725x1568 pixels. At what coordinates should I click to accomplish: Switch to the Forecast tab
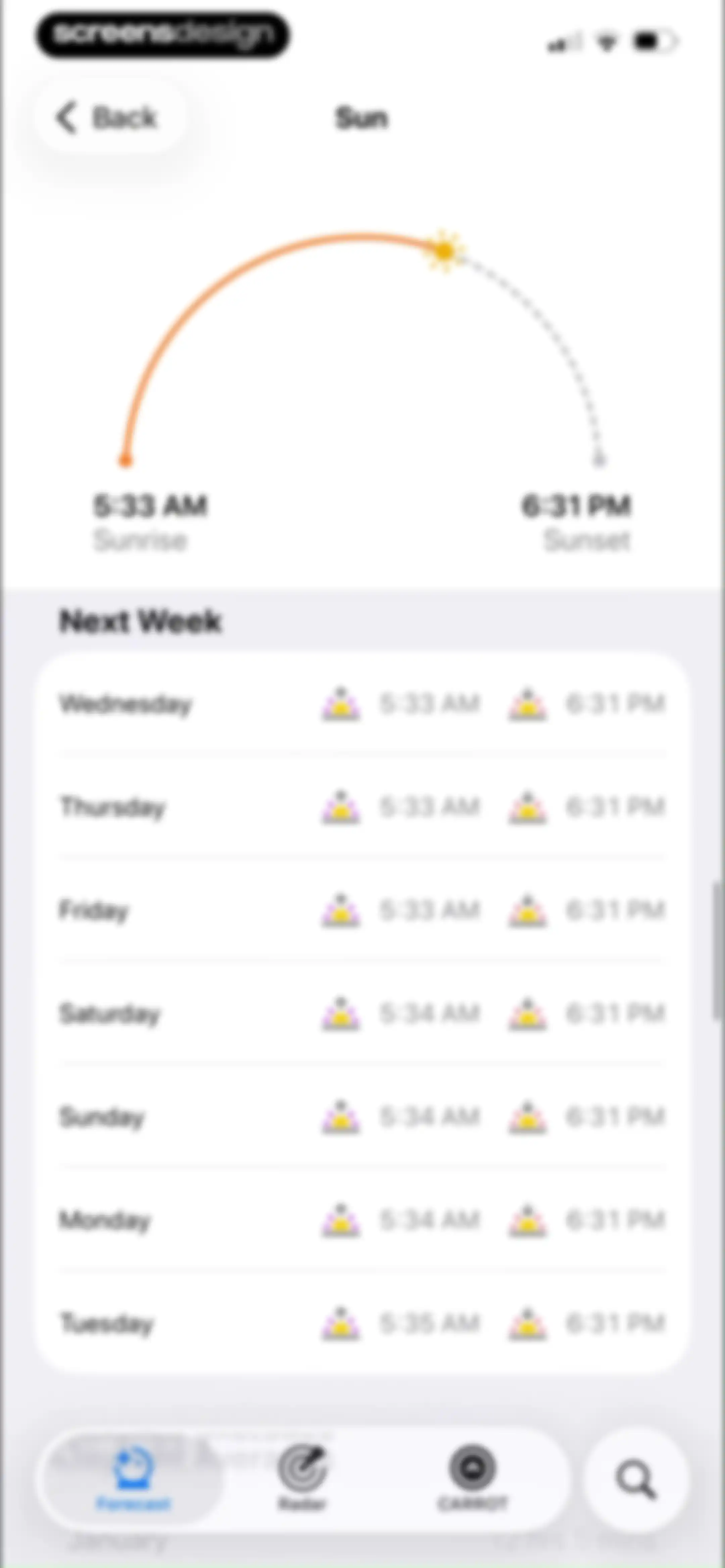[x=133, y=1479]
